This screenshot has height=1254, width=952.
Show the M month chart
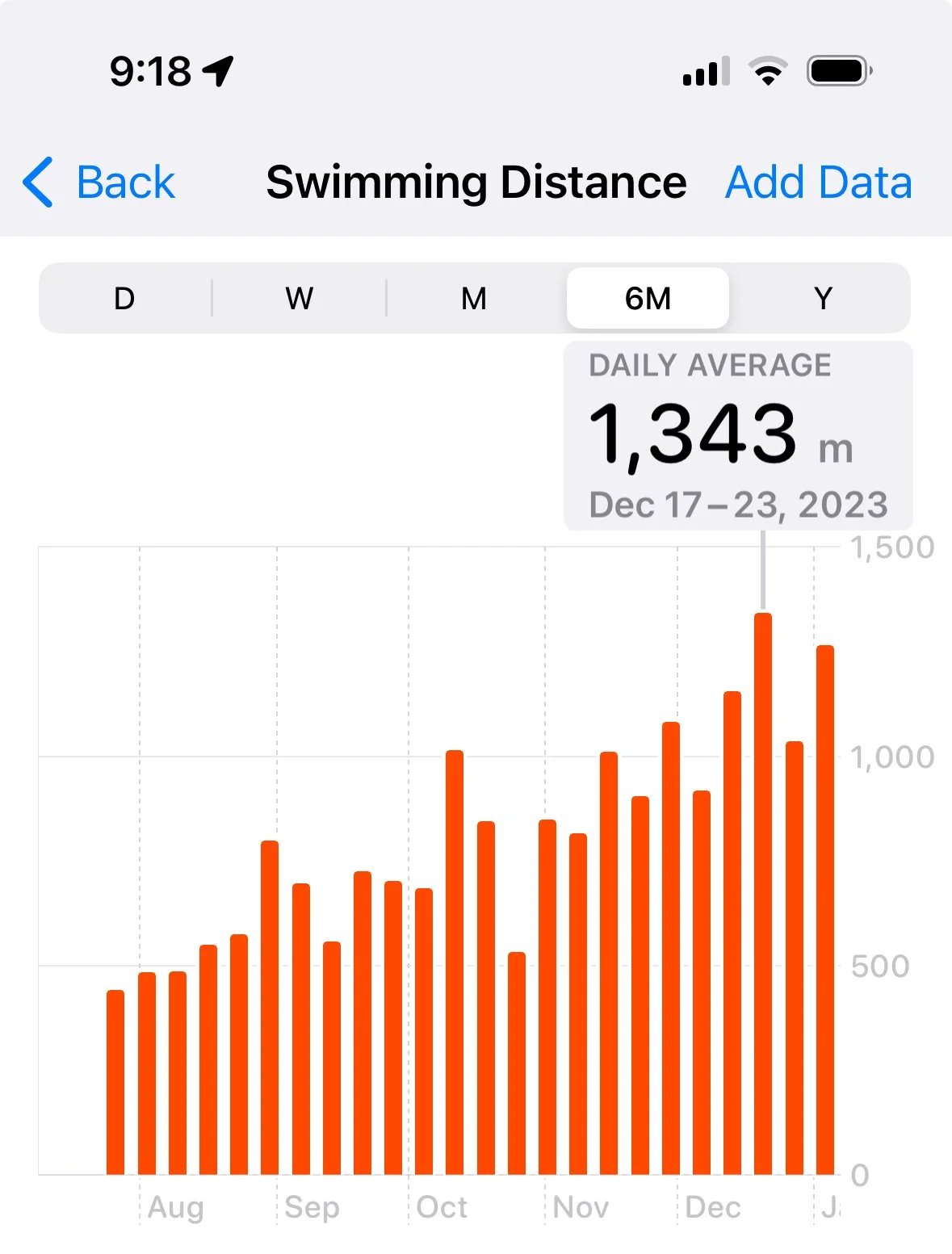tap(474, 299)
